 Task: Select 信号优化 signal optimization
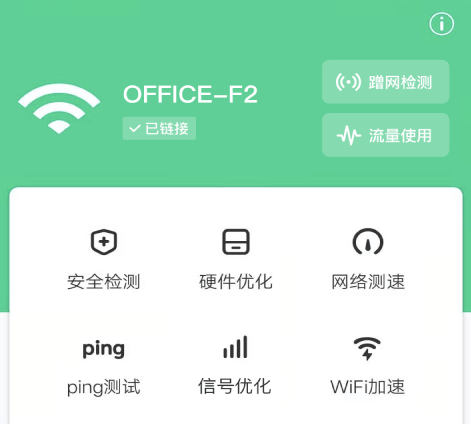tap(235, 366)
